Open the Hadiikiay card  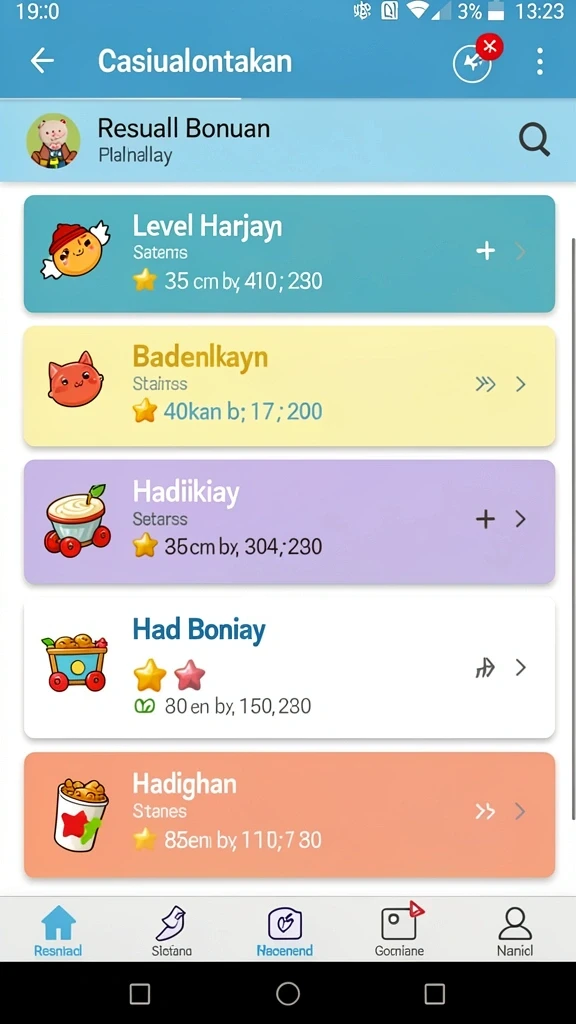click(289, 521)
